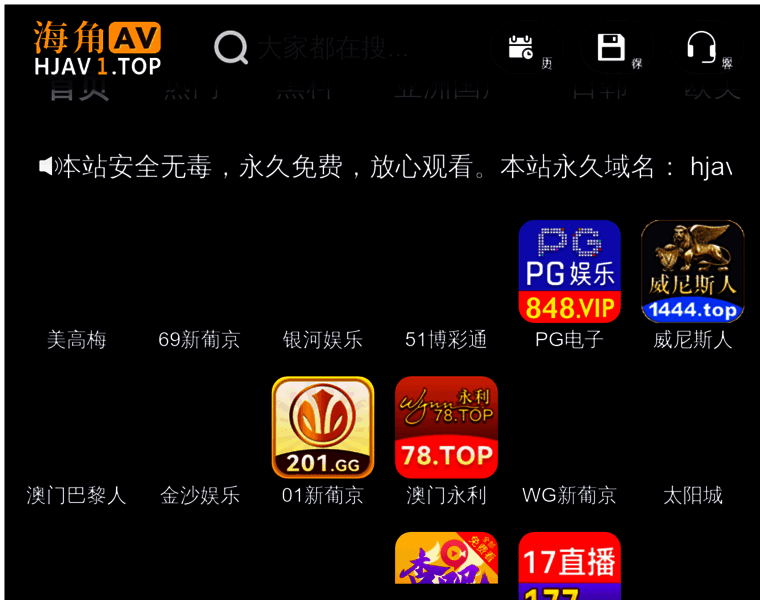Open the 17直播 tile

pos(569,565)
